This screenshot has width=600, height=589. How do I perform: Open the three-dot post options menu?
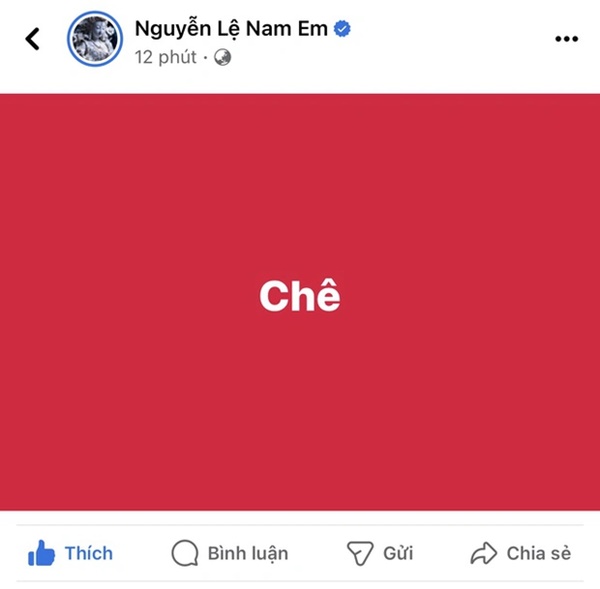(566, 40)
